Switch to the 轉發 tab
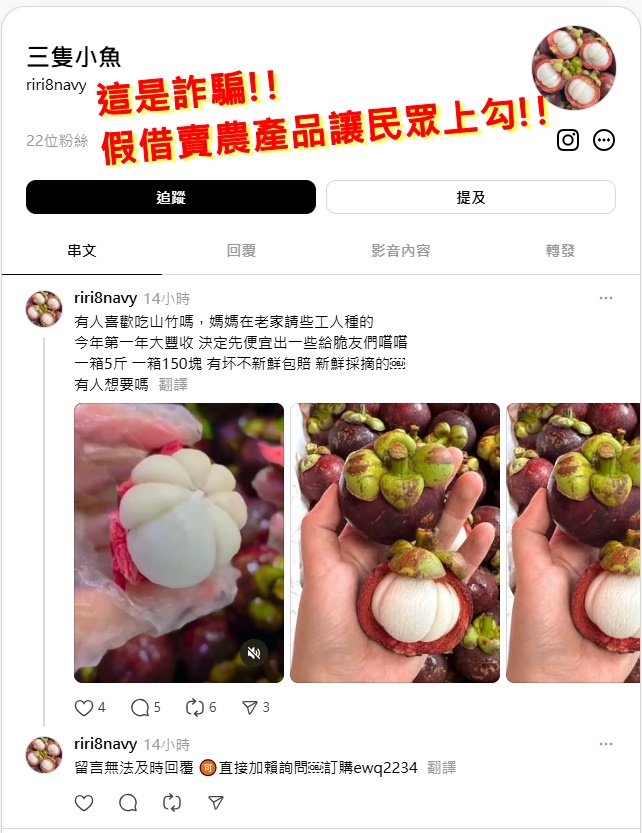The height and width of the screenshot is (833, 642). 560,251
